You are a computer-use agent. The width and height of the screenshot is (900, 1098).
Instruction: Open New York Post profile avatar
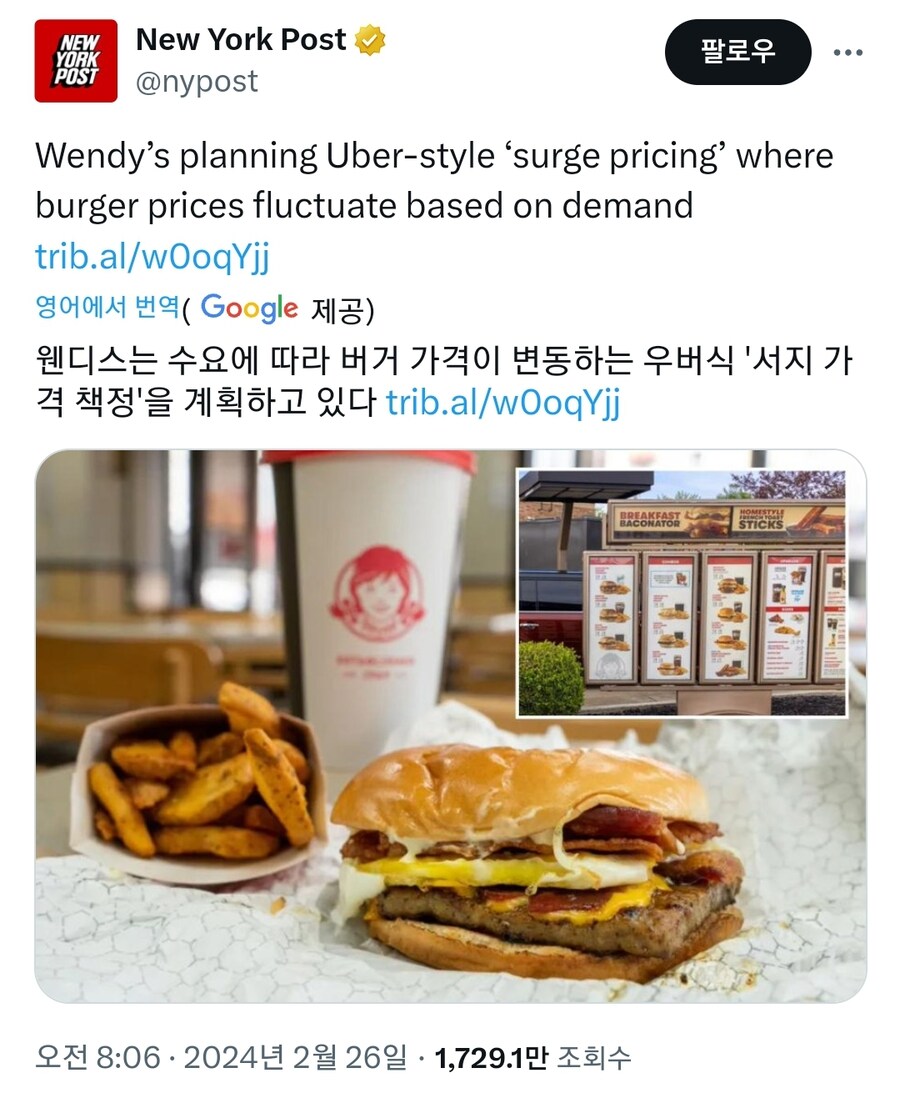pyautogui.click(x=76, y=61)
